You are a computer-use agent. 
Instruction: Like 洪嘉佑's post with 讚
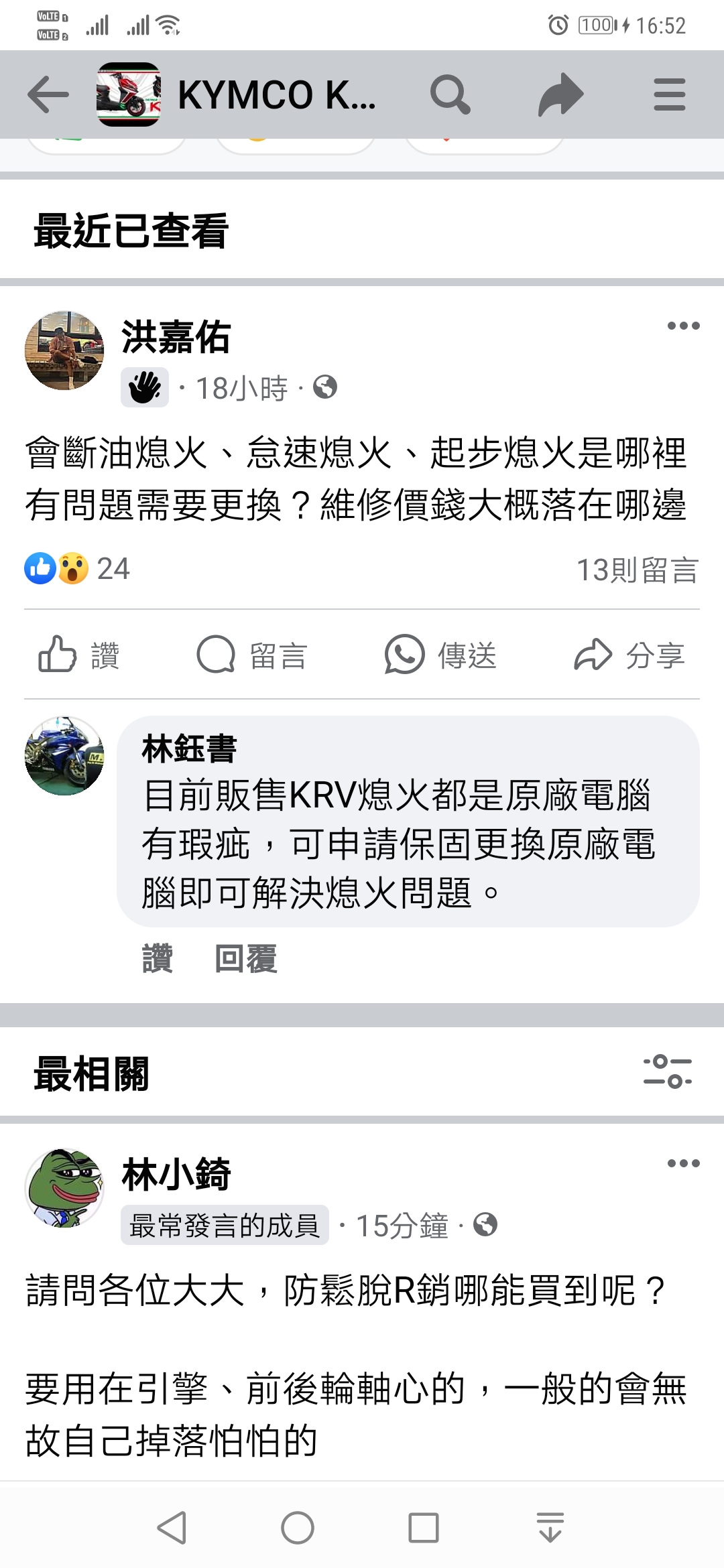tap(79, 655)
